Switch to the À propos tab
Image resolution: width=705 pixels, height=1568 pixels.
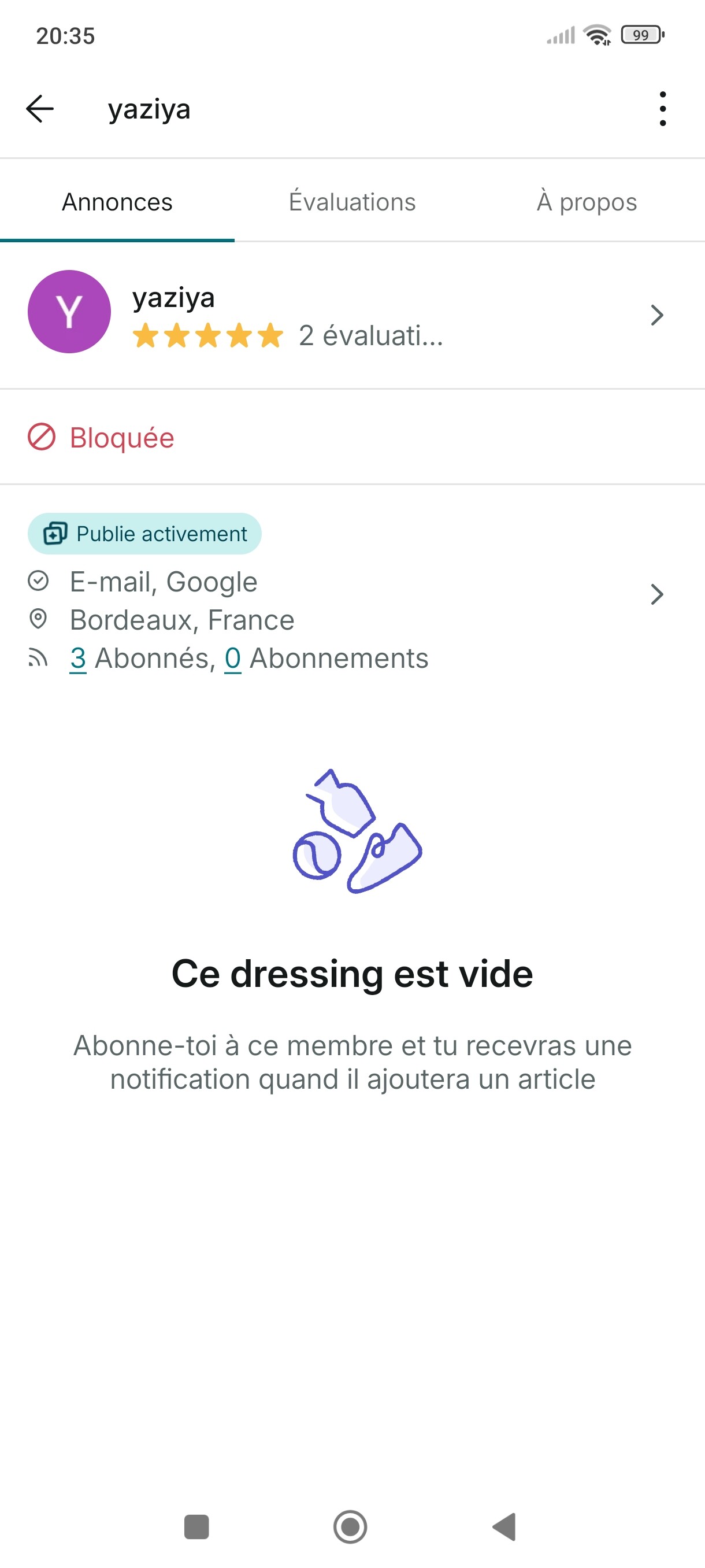point(587,202)
